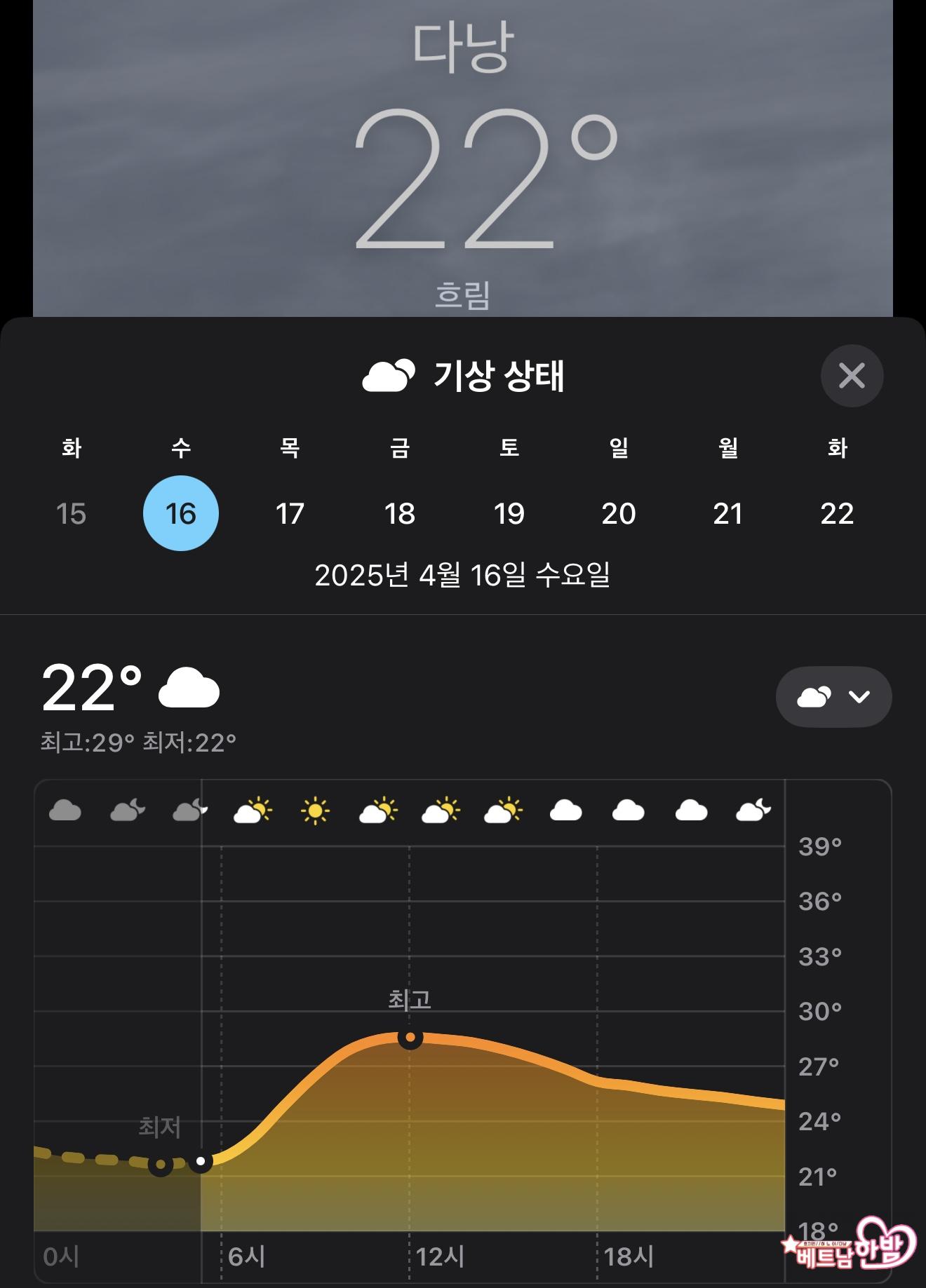Switch to Thursday the 17th
This screenshot has height=1288, width=926.
[x=290, y=513]
